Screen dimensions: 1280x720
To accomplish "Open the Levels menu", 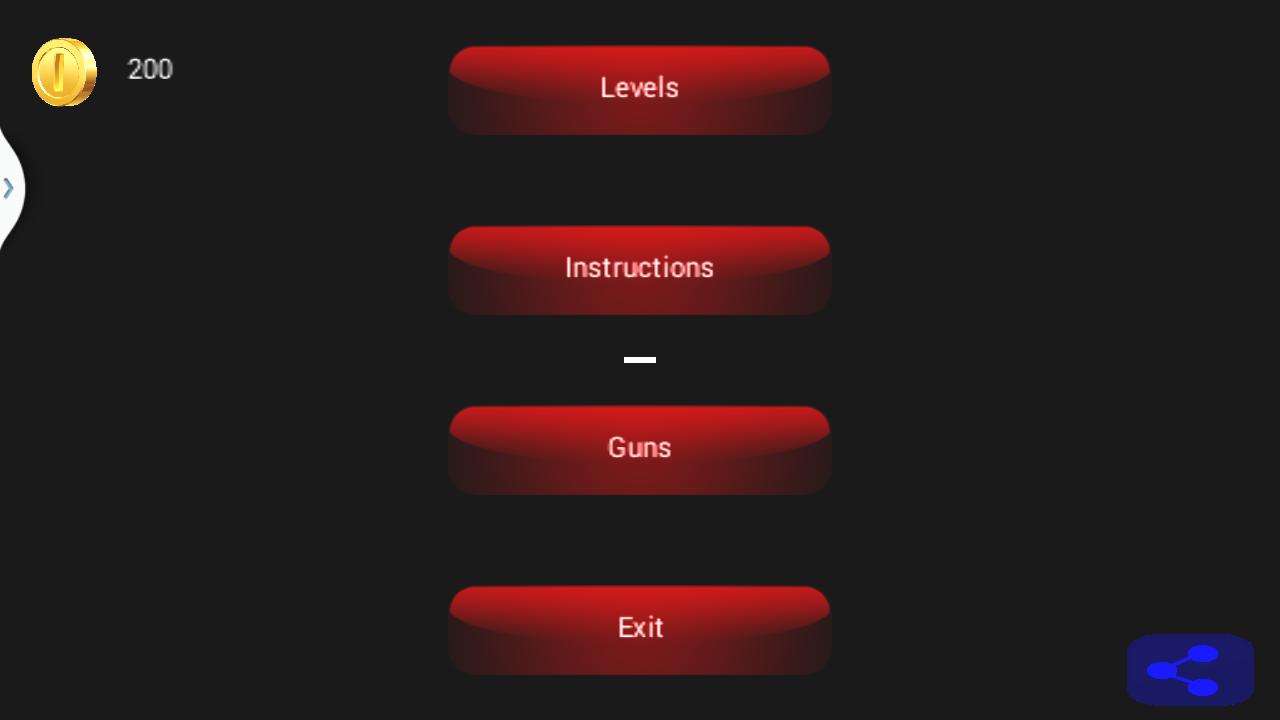I will click(x=639, y=89).
